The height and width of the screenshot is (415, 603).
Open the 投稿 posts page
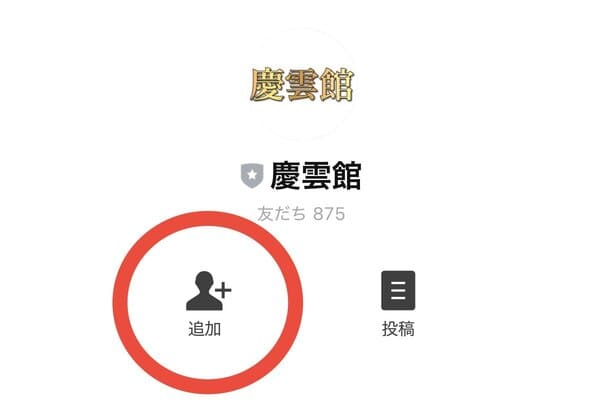(398, 301)
